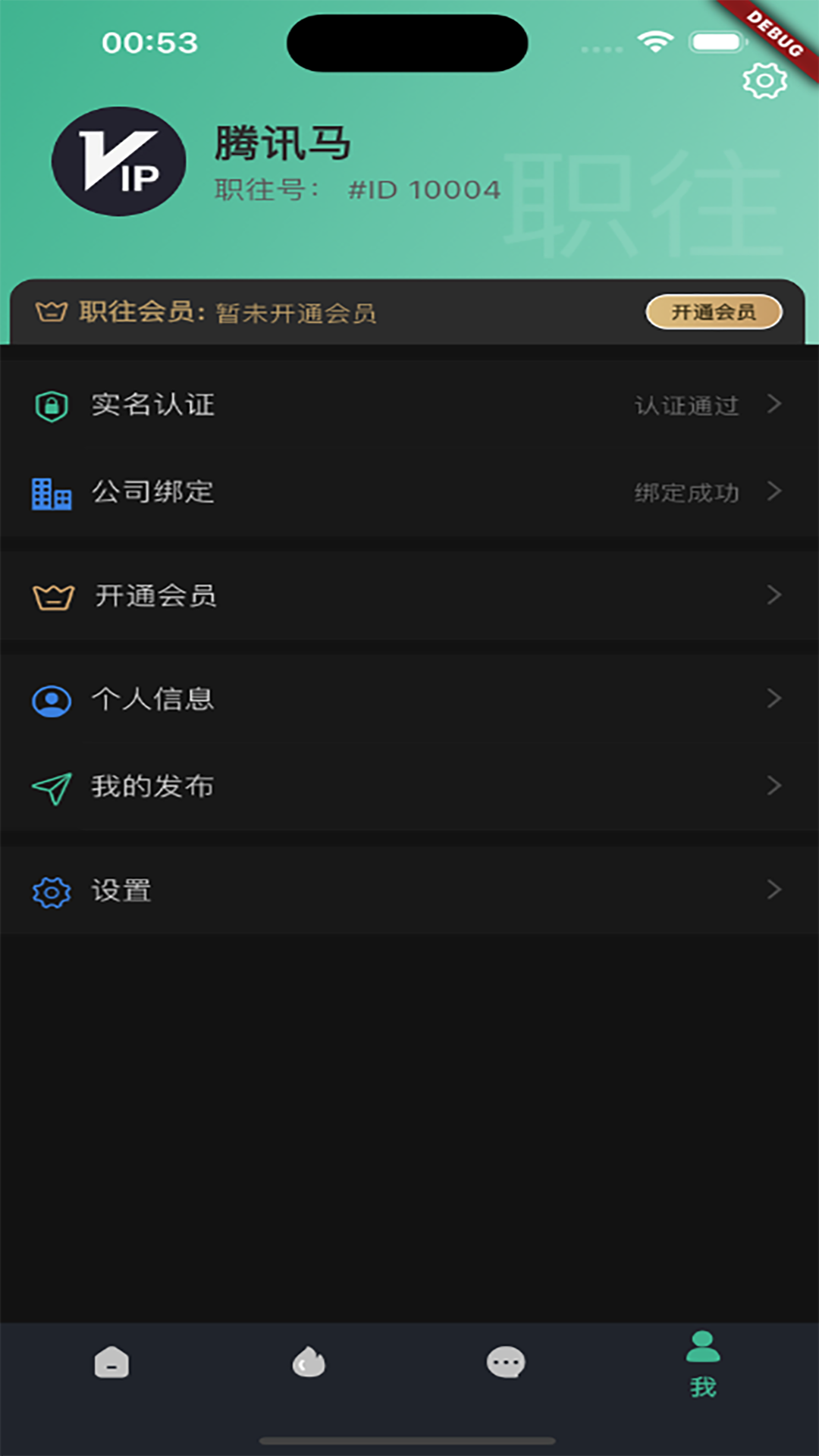Screen dimensions: 819x1456
Task: Select the 公司绑定 building icon
Action: point(51,492)
